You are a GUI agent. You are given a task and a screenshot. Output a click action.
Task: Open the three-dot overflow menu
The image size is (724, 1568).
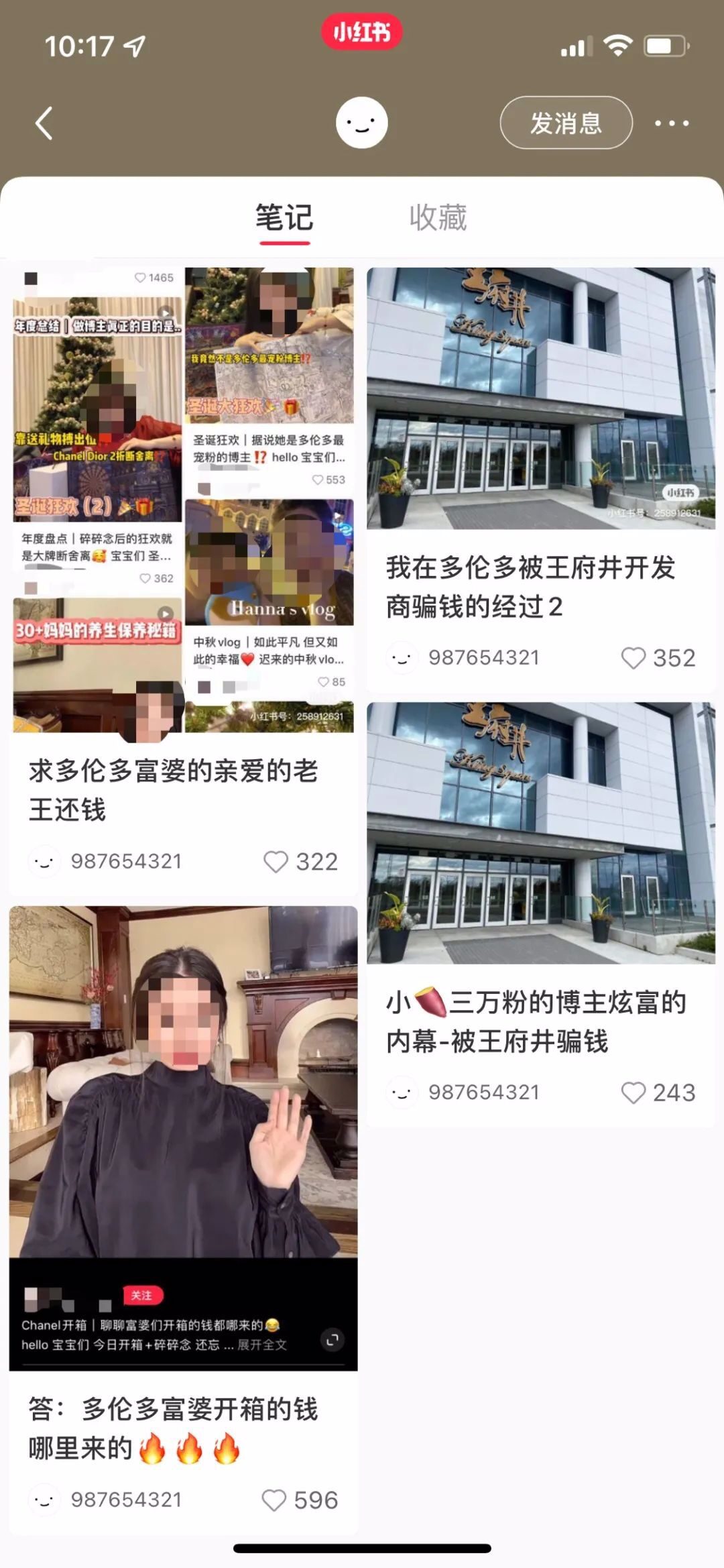point(671,123)
